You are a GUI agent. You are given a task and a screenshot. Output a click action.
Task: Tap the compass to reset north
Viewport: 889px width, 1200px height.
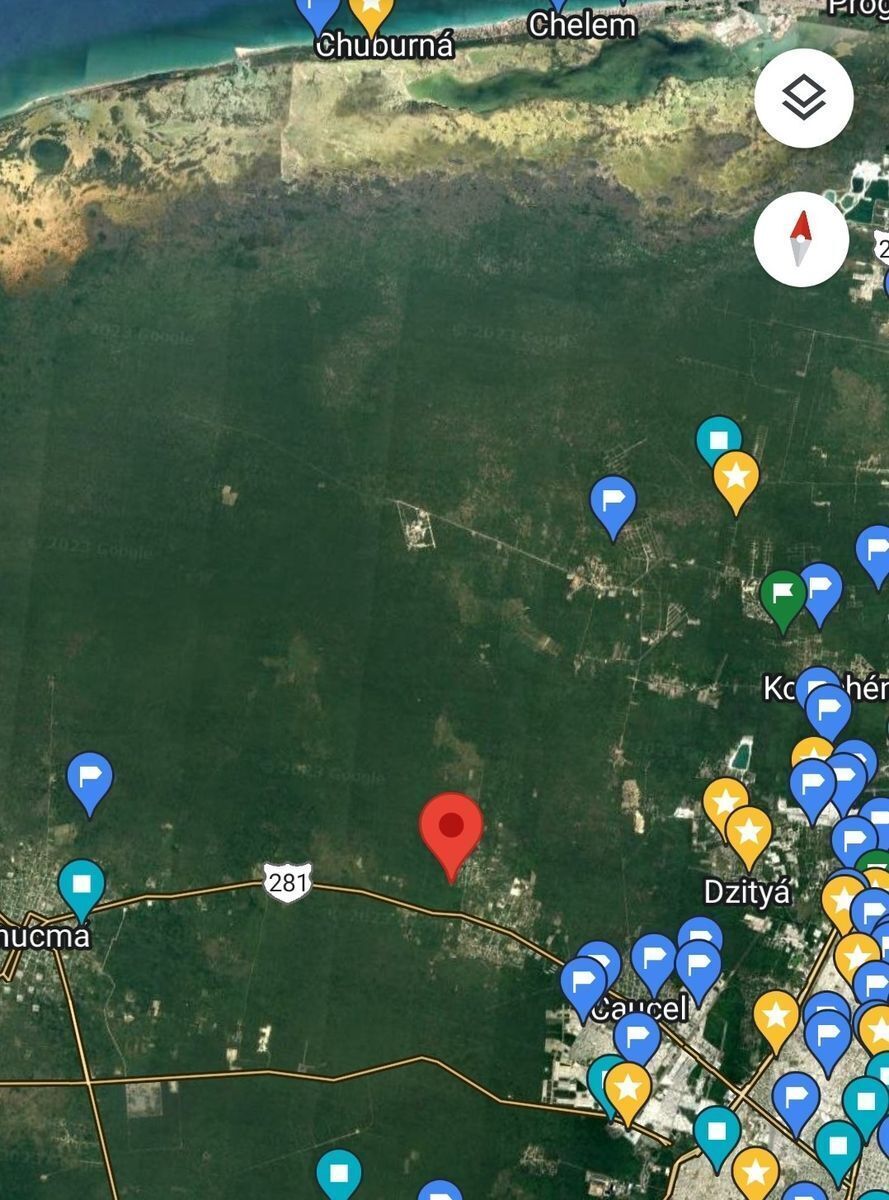[x=801, y=240]
